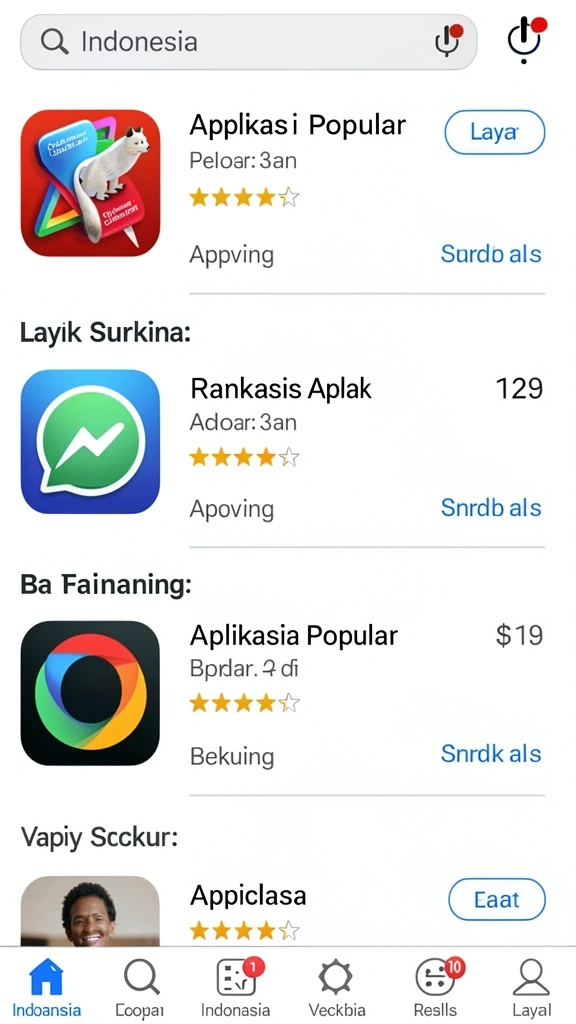Tap the microphone icon in search bar
Viewport: 576px width, 1024px height.
pos(448,40)
